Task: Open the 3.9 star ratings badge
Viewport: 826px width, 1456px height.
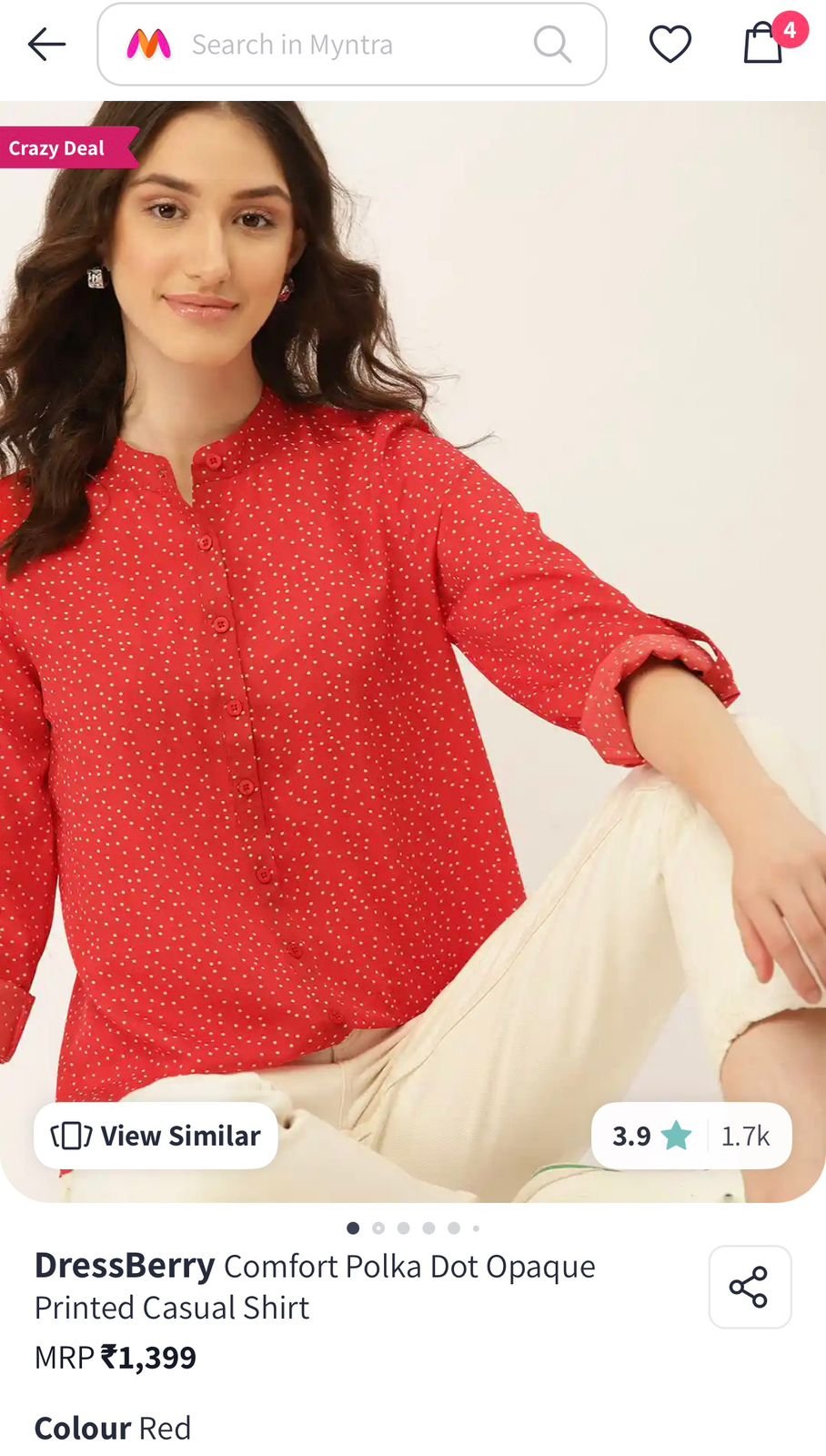Action: tap(691, 1136)
